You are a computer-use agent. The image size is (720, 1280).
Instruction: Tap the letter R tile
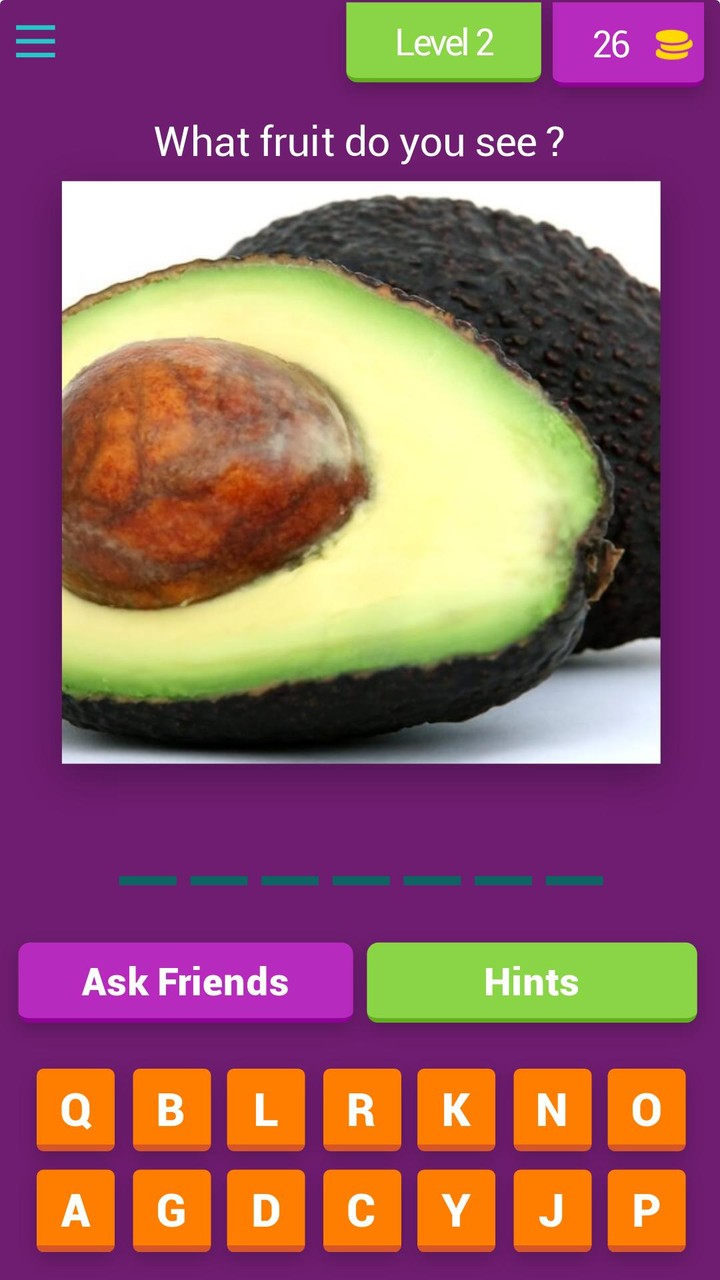(x=361, y=1110)
